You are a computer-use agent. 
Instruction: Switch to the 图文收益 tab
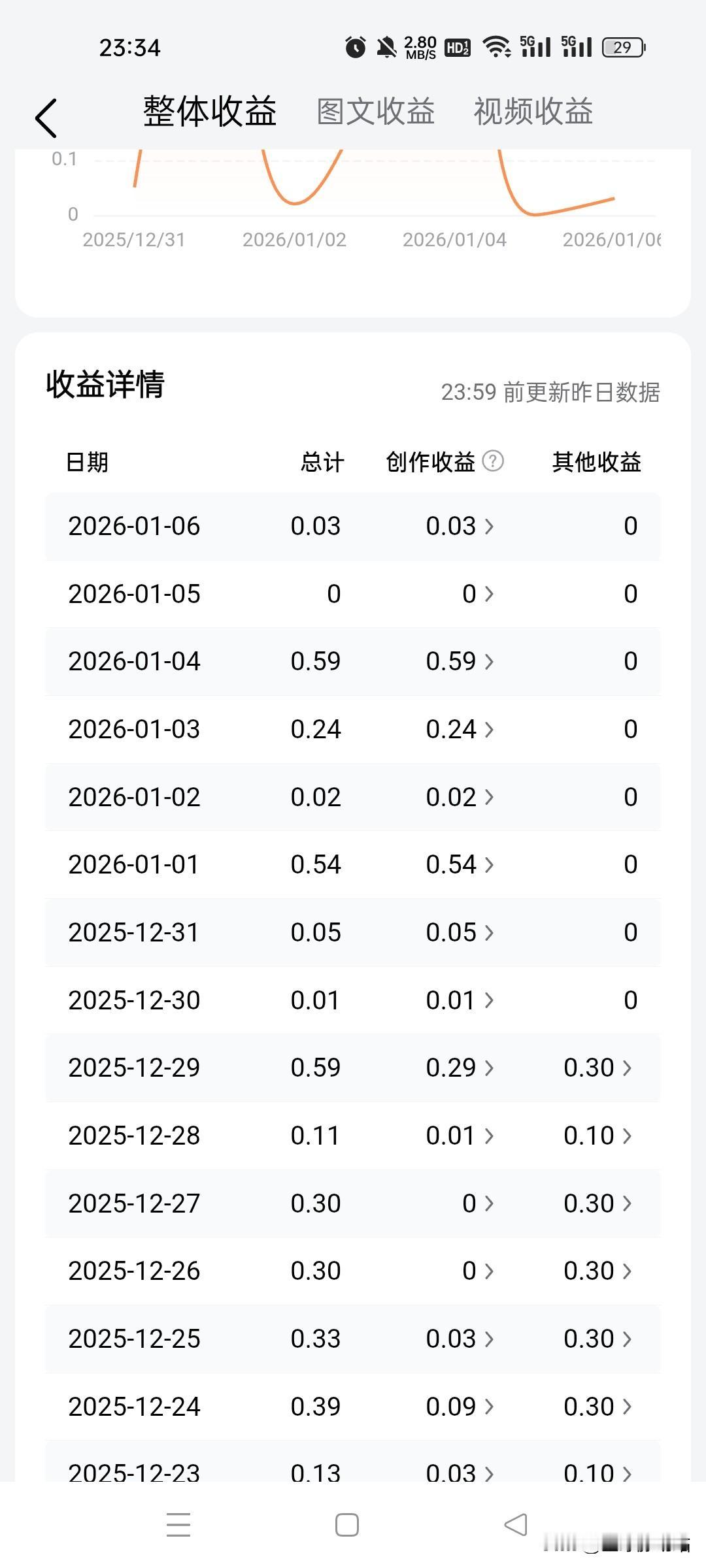[376, 111]
